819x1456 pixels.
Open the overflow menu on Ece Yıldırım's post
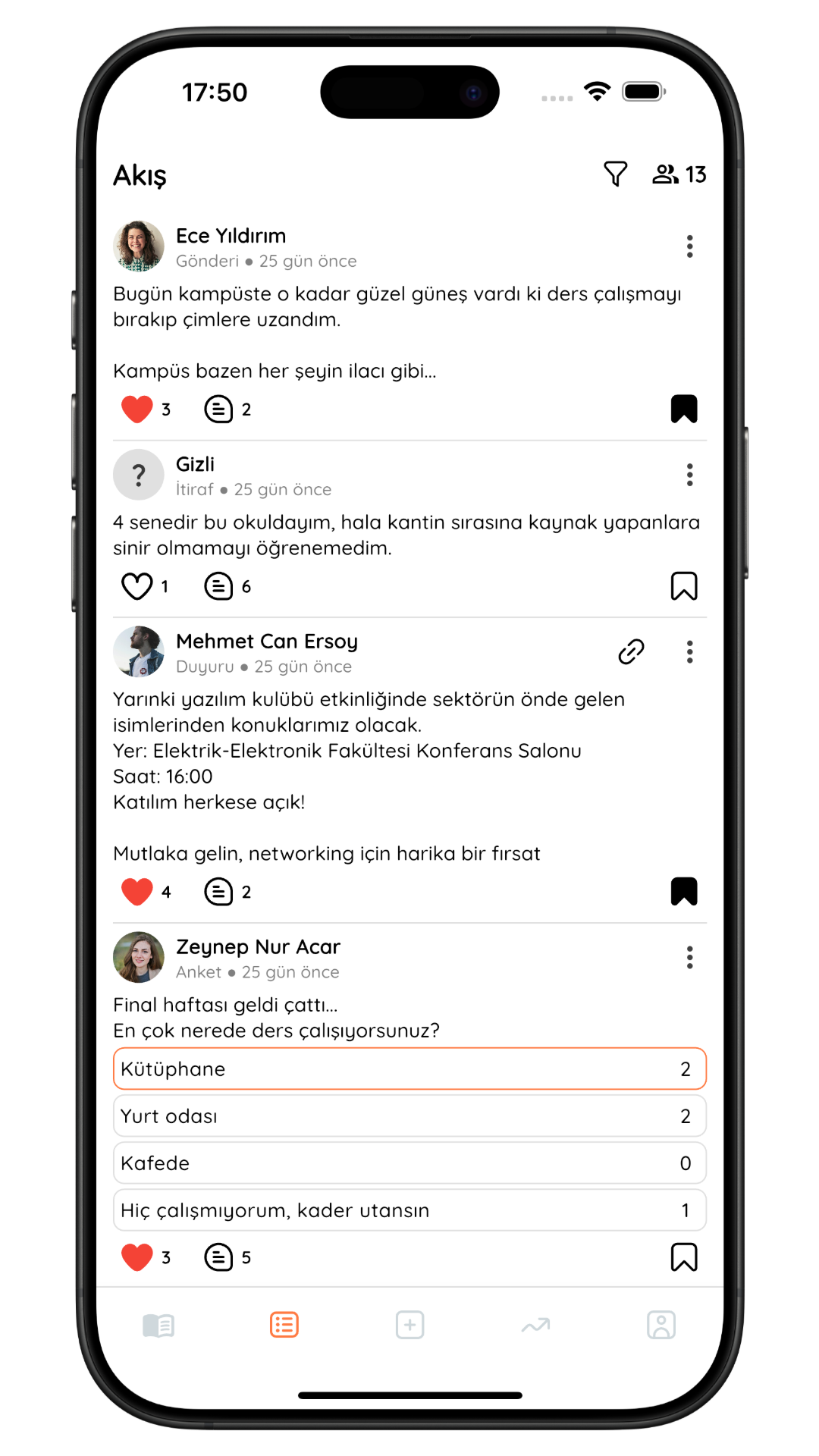[x=689, y=246]
